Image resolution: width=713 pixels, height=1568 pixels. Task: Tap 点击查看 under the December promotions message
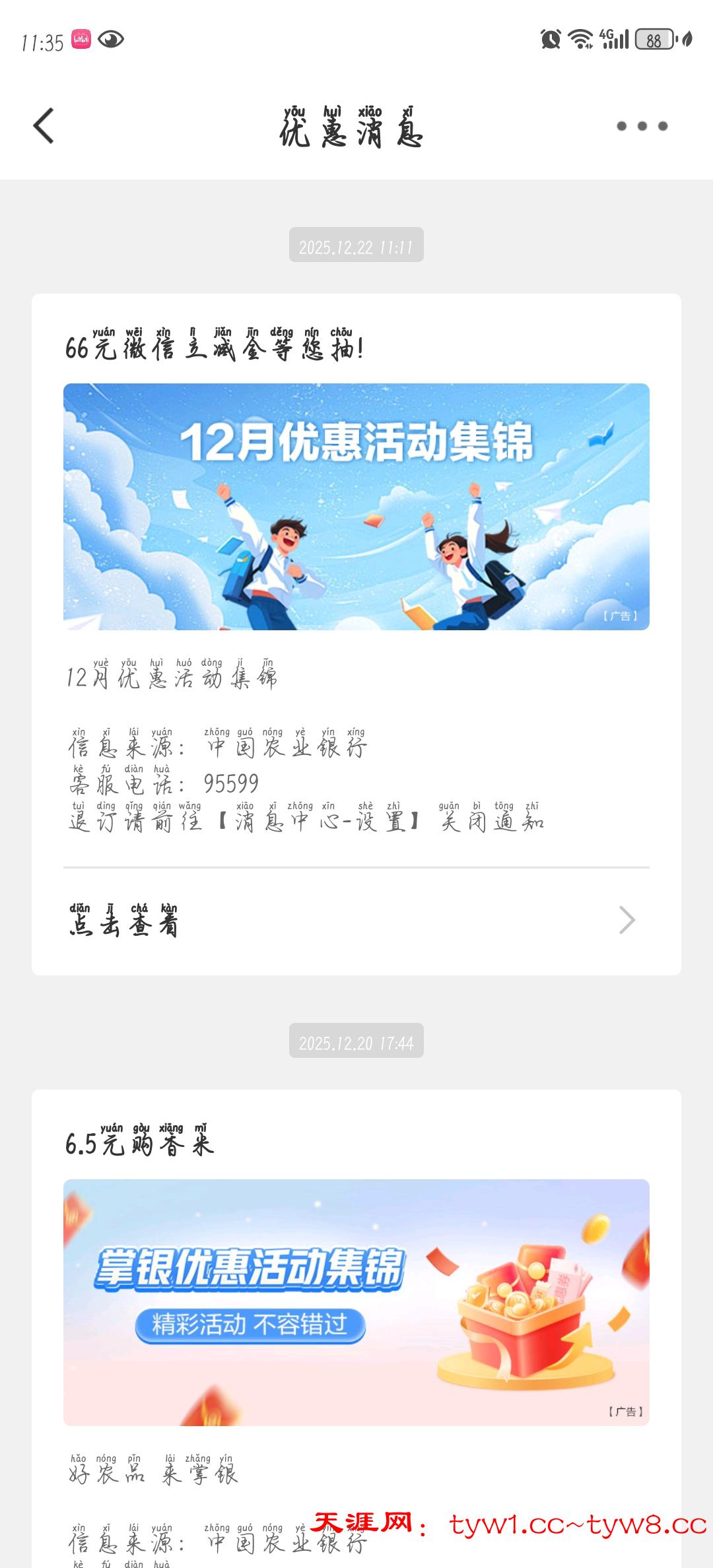tap(356, 921)
